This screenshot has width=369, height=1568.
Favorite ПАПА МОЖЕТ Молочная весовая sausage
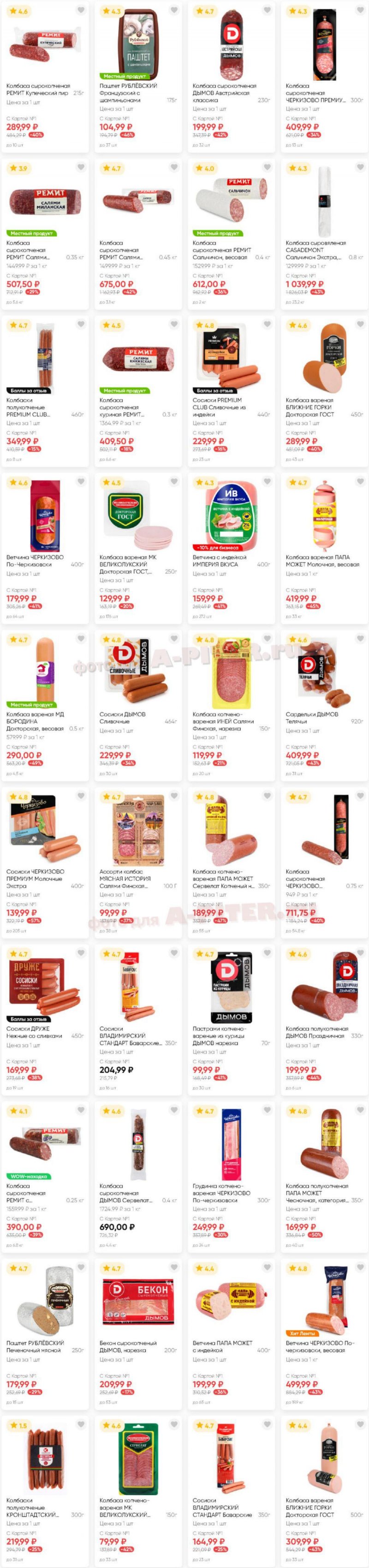(x=361, y=481)
